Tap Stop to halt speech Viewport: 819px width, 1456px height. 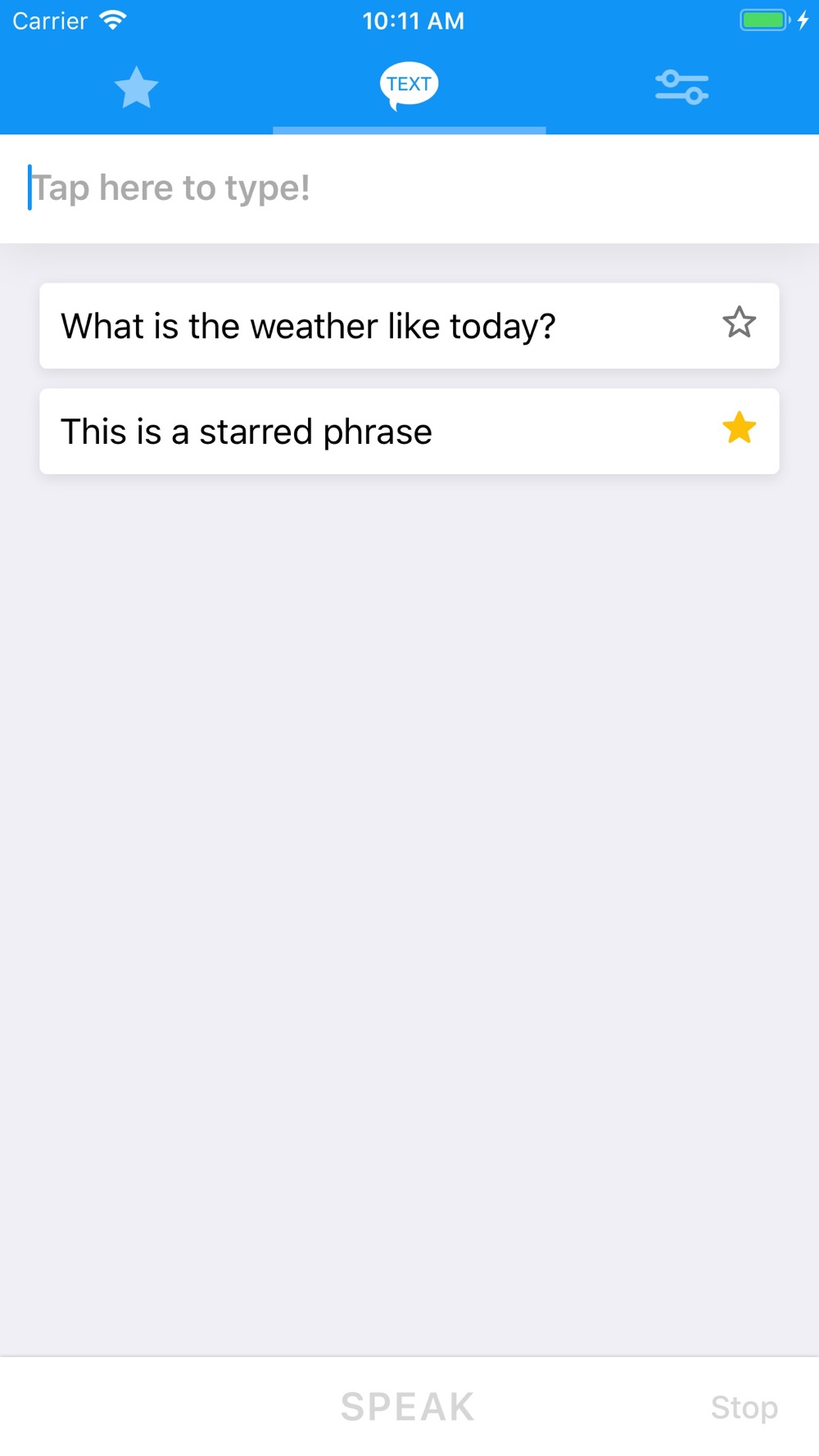(744, 1408)
